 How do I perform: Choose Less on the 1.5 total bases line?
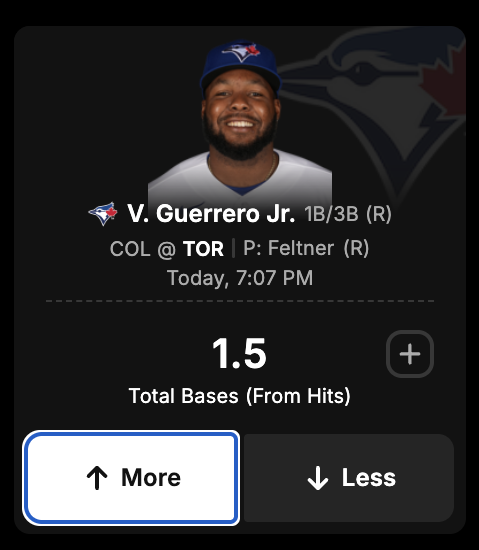[x=349, y=478]
